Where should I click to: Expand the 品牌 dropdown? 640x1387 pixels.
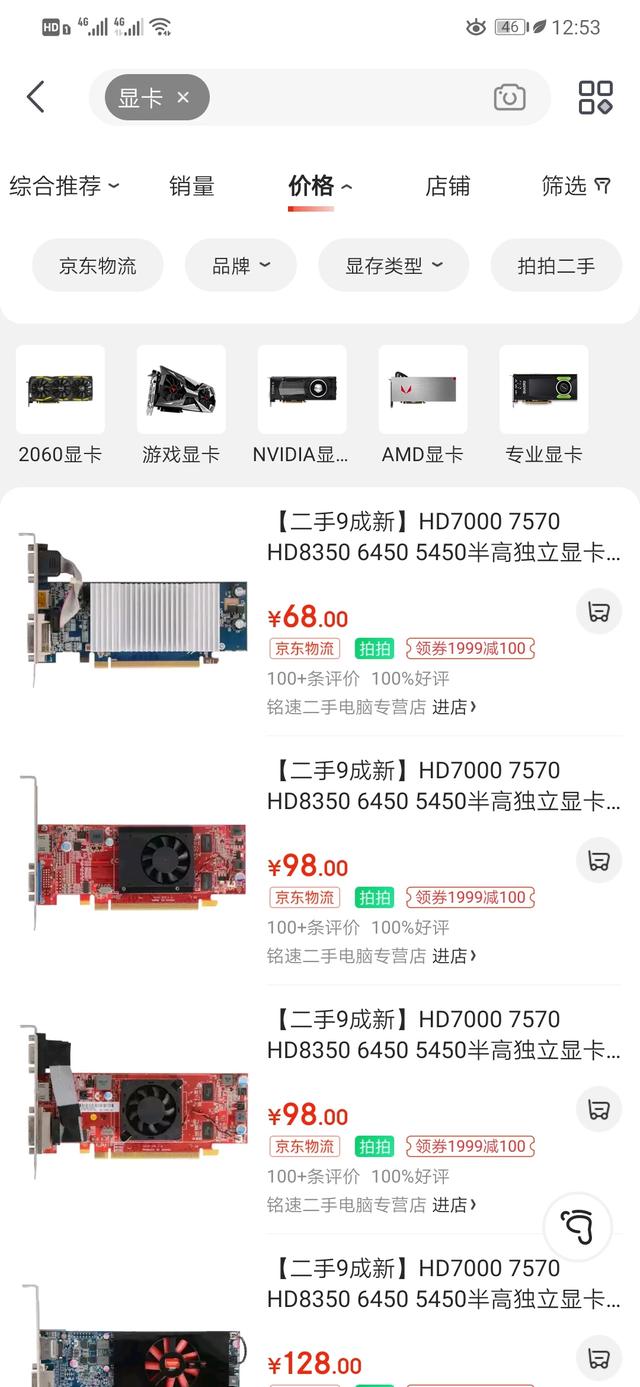click(x=241, y=266)
